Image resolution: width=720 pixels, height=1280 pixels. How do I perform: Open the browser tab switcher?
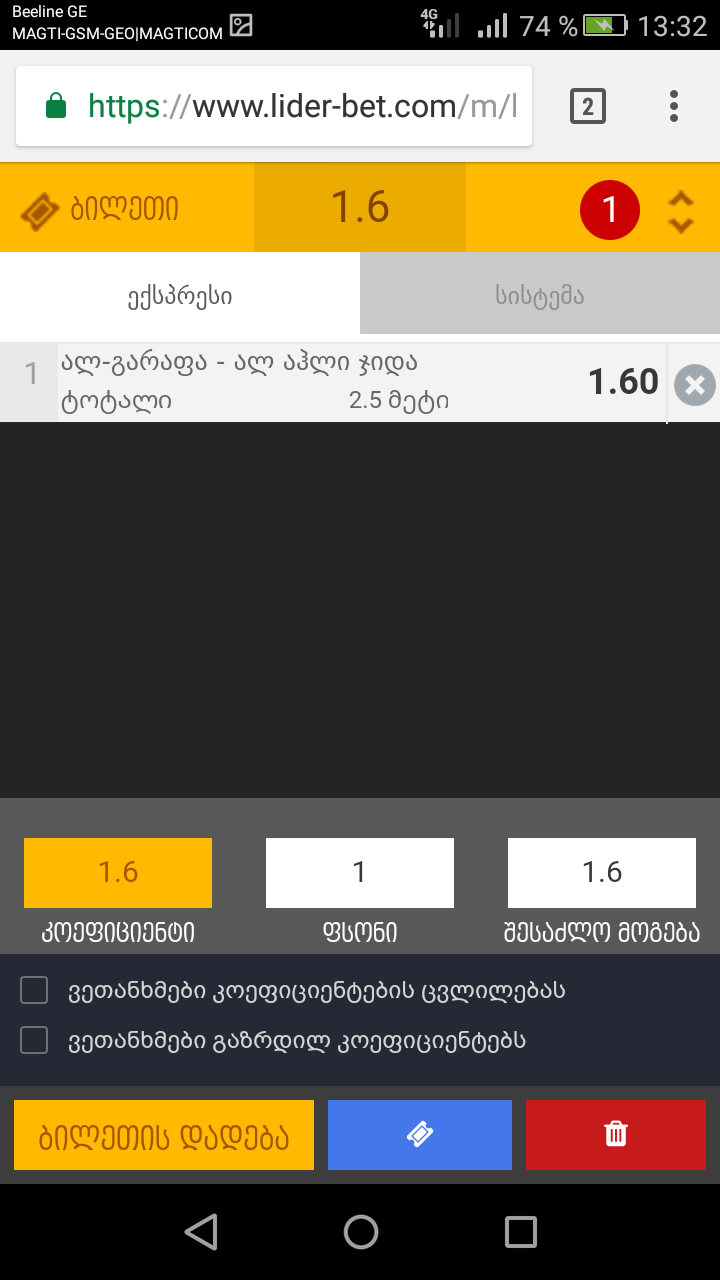tap(588, 105)
